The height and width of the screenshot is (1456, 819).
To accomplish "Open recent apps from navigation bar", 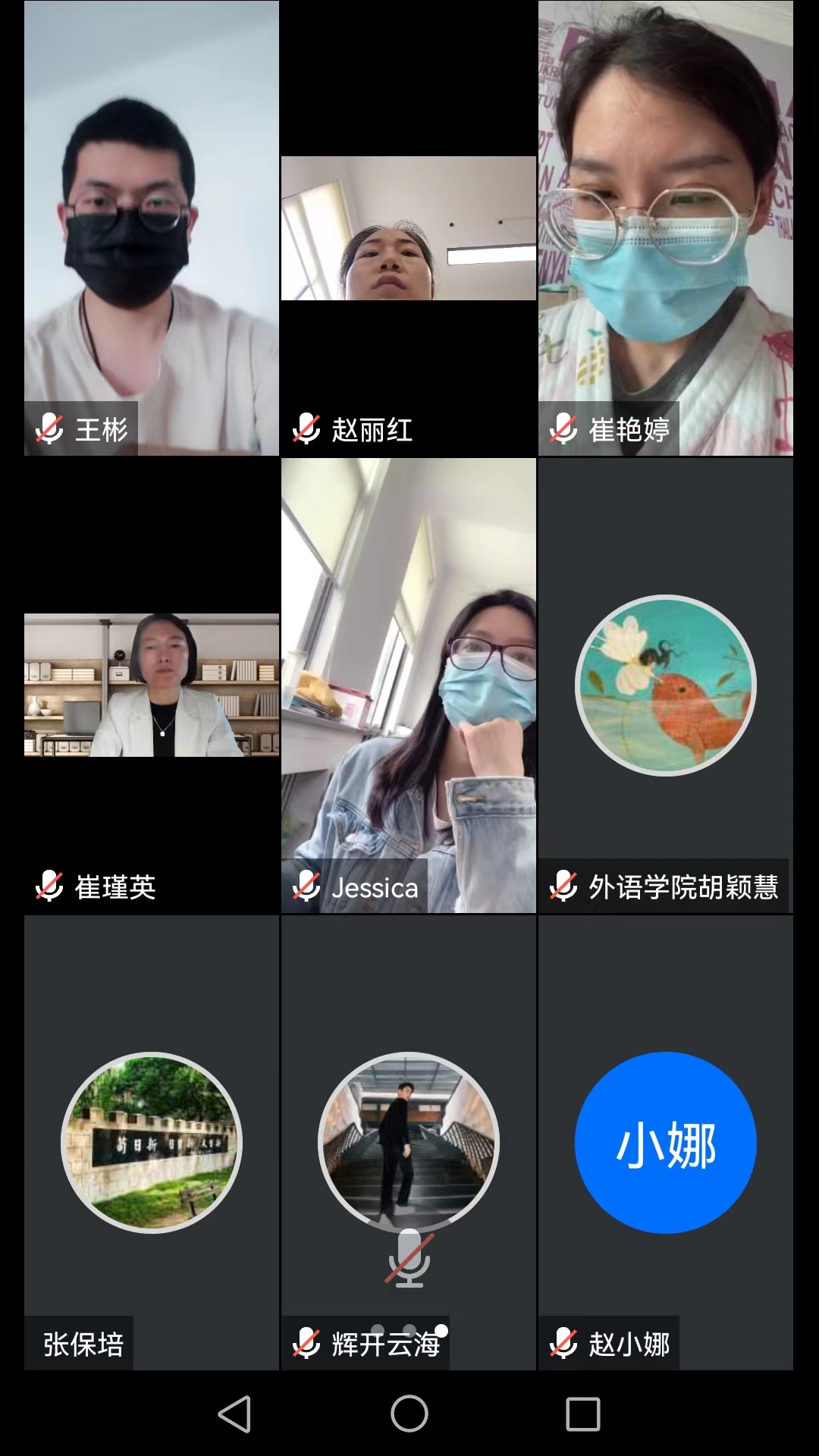I will [583, 1414].
